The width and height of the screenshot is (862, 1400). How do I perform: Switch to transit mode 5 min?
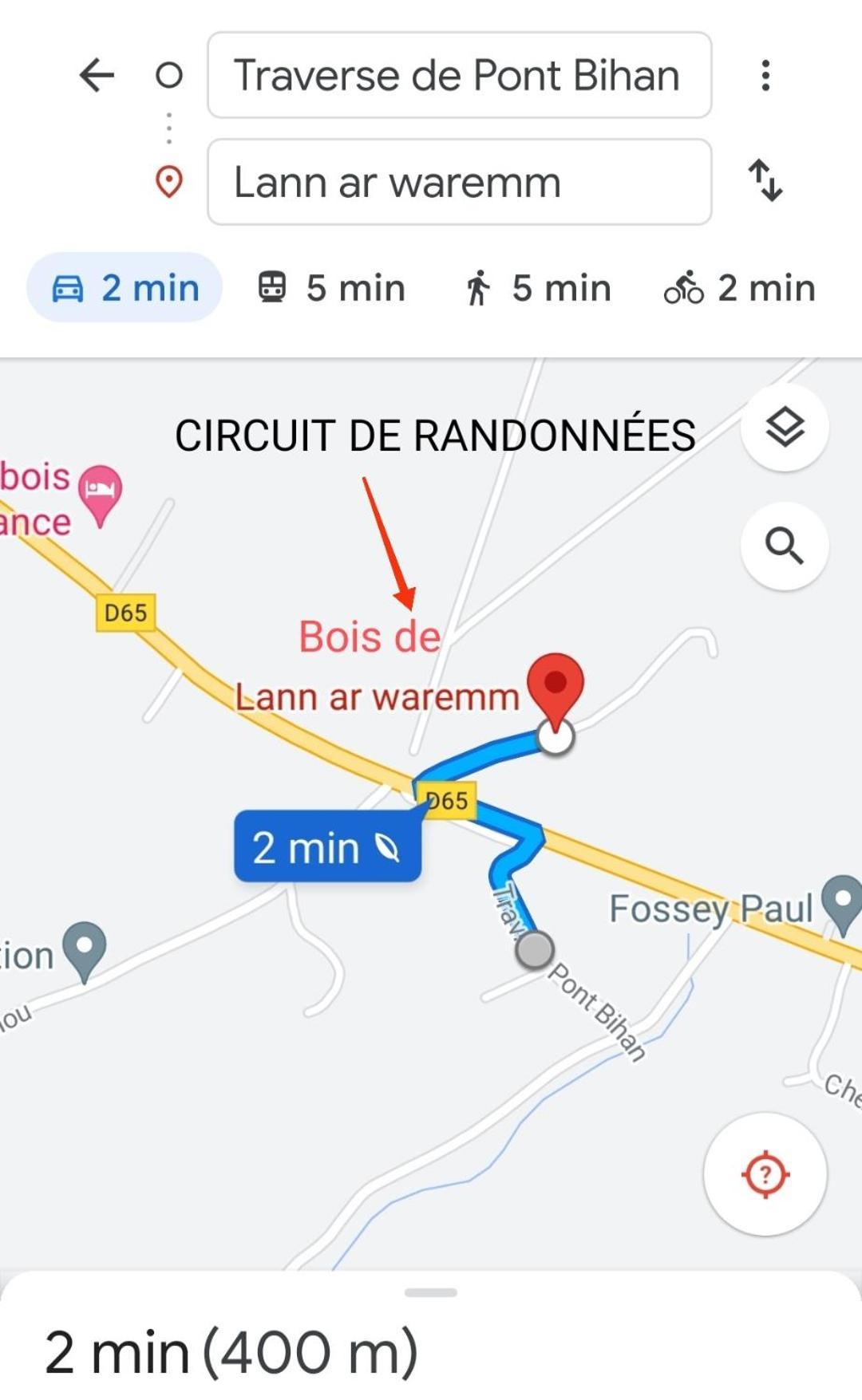point(332,288)
